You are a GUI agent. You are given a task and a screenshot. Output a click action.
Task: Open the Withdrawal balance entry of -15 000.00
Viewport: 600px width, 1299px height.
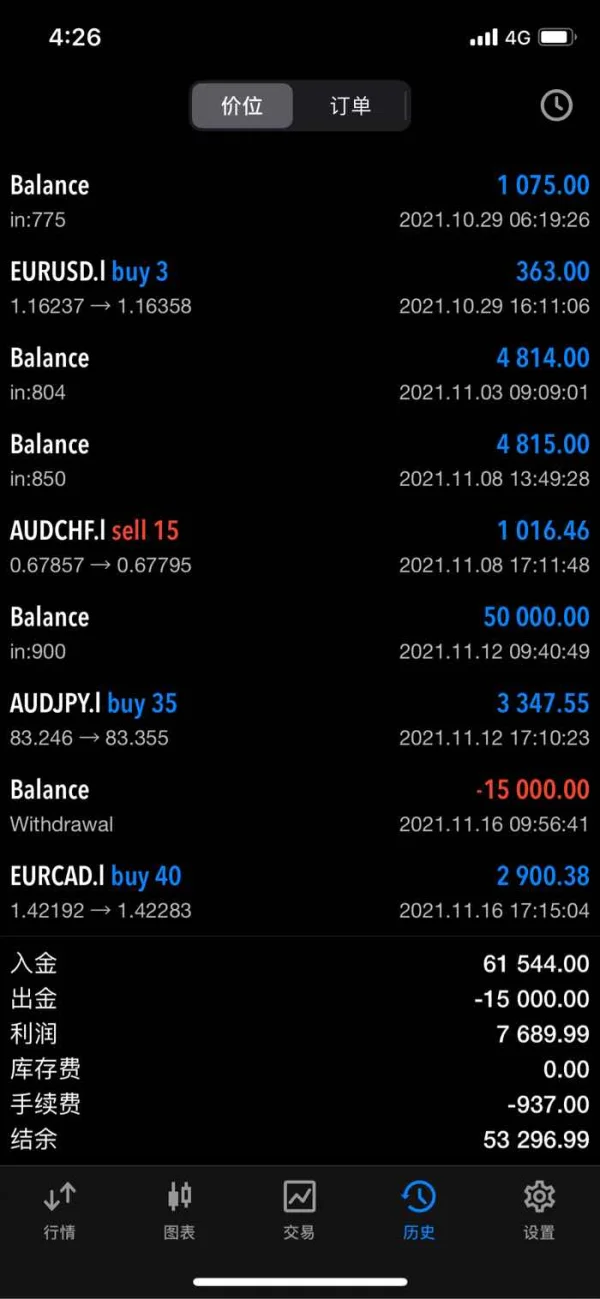point(300,806)
